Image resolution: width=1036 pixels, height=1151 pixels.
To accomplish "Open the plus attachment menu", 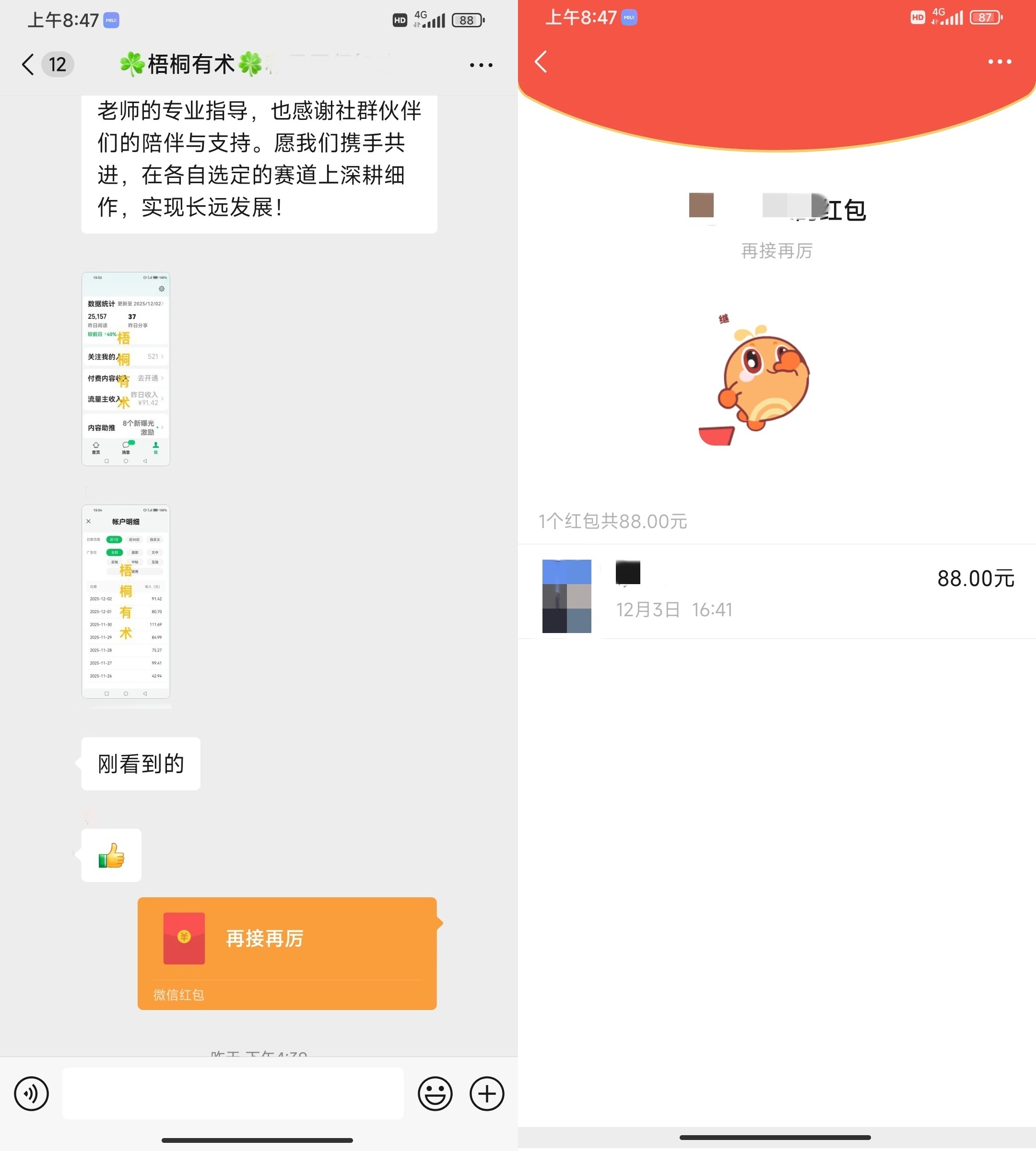I will pyautogui.click(x=487, y=1093).
